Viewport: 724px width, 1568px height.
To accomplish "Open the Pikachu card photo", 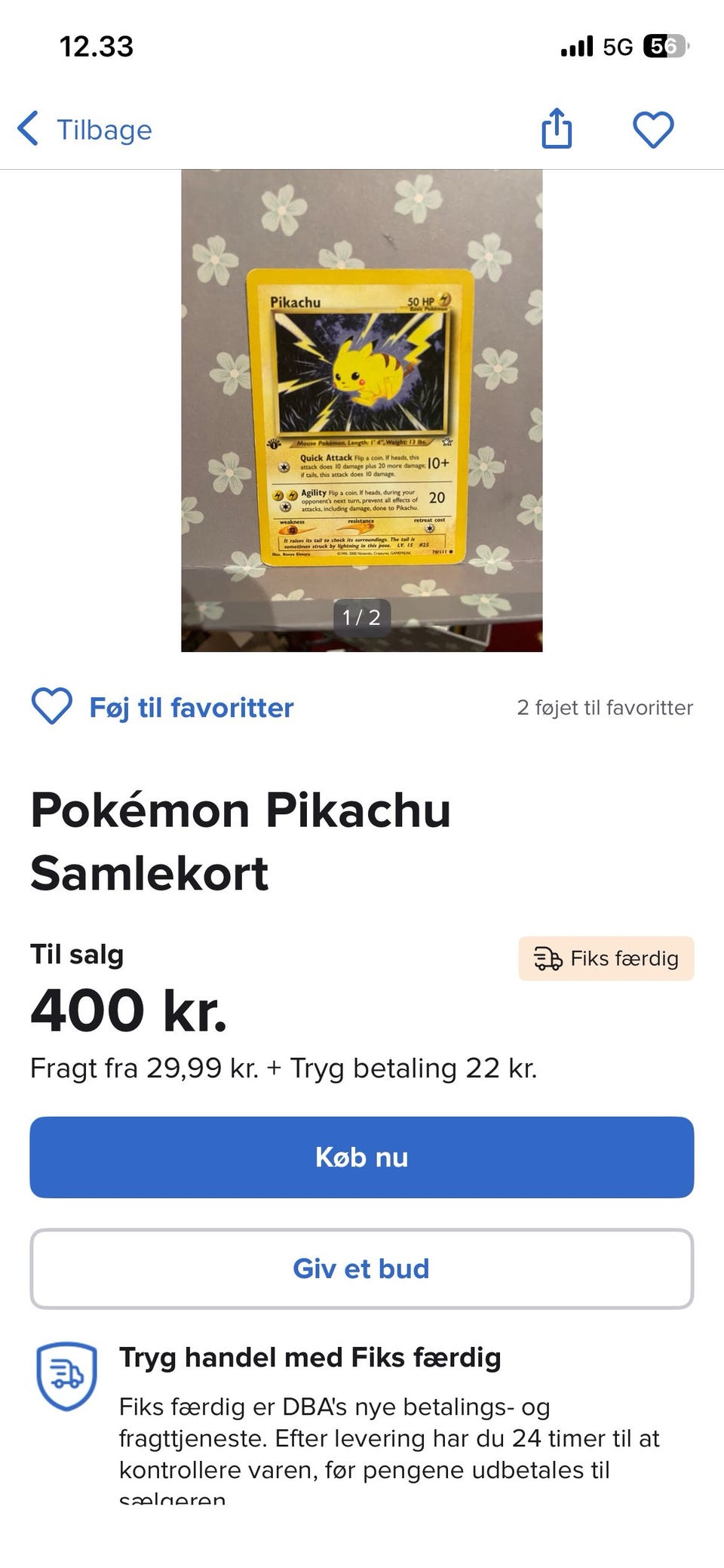I will tap(361, 410).
